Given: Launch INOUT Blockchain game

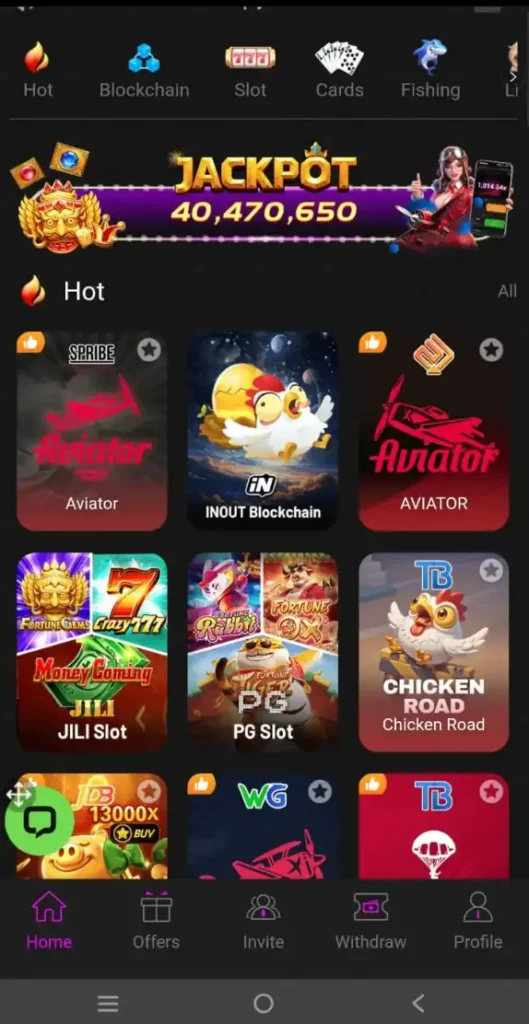Looking at the screenshot, I should point(263,431).
